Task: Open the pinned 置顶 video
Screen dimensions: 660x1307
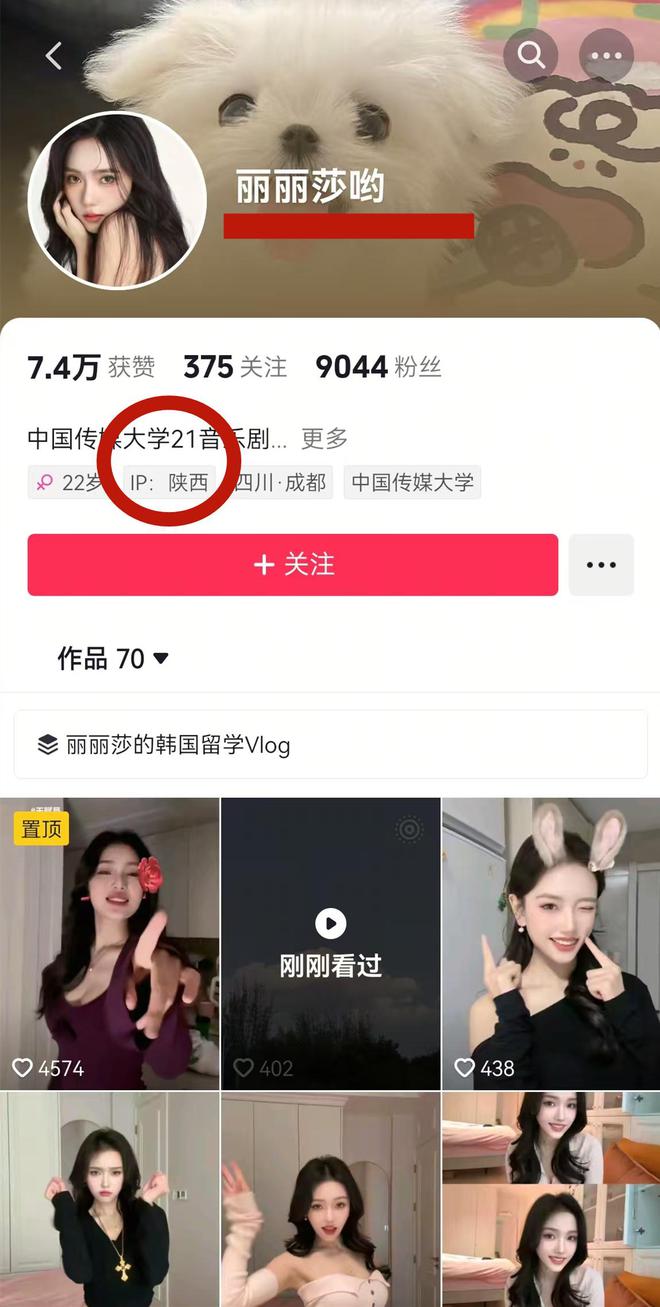Action: click(x=109, y=943)
